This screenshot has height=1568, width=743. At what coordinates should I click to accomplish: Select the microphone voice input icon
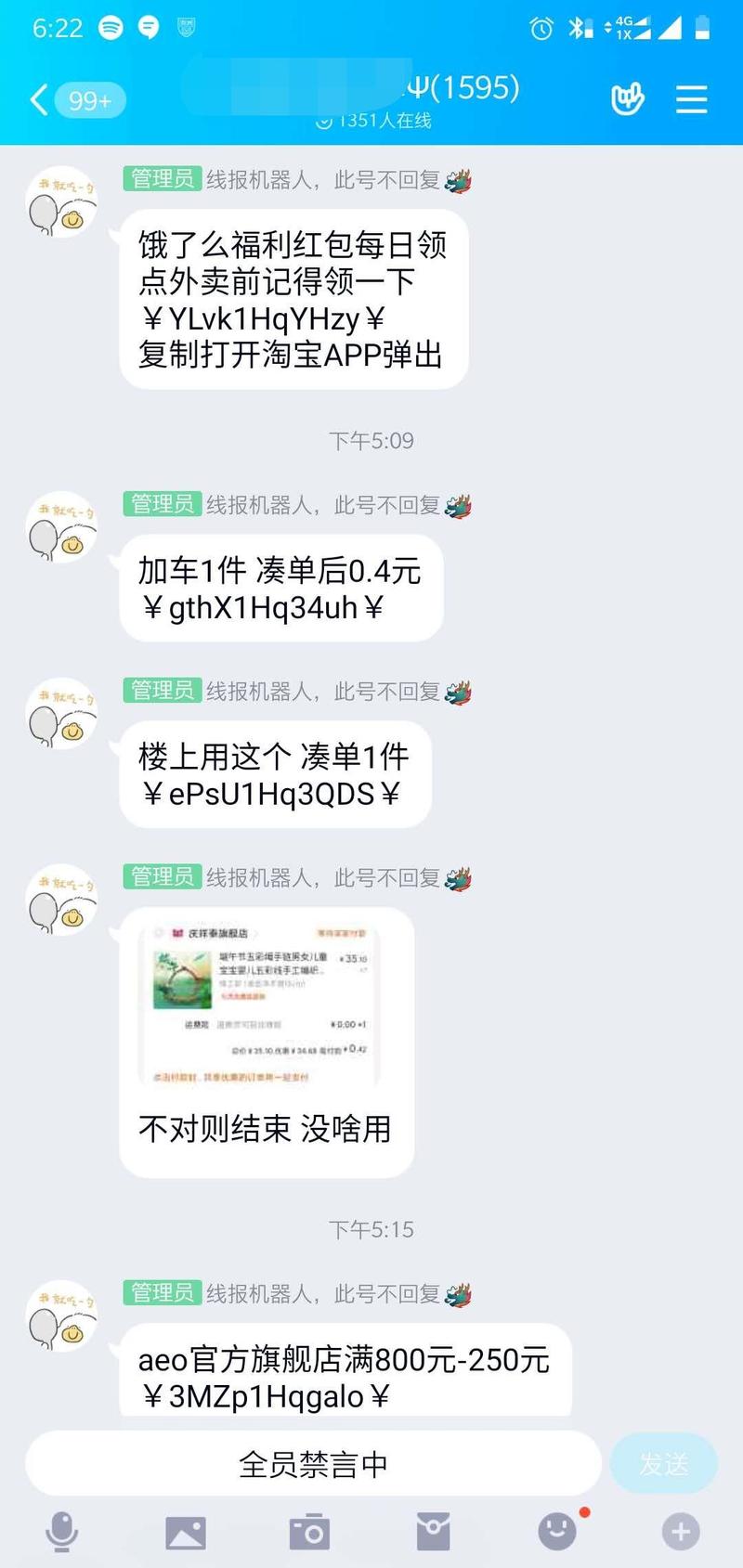(x=61, y=1528)
